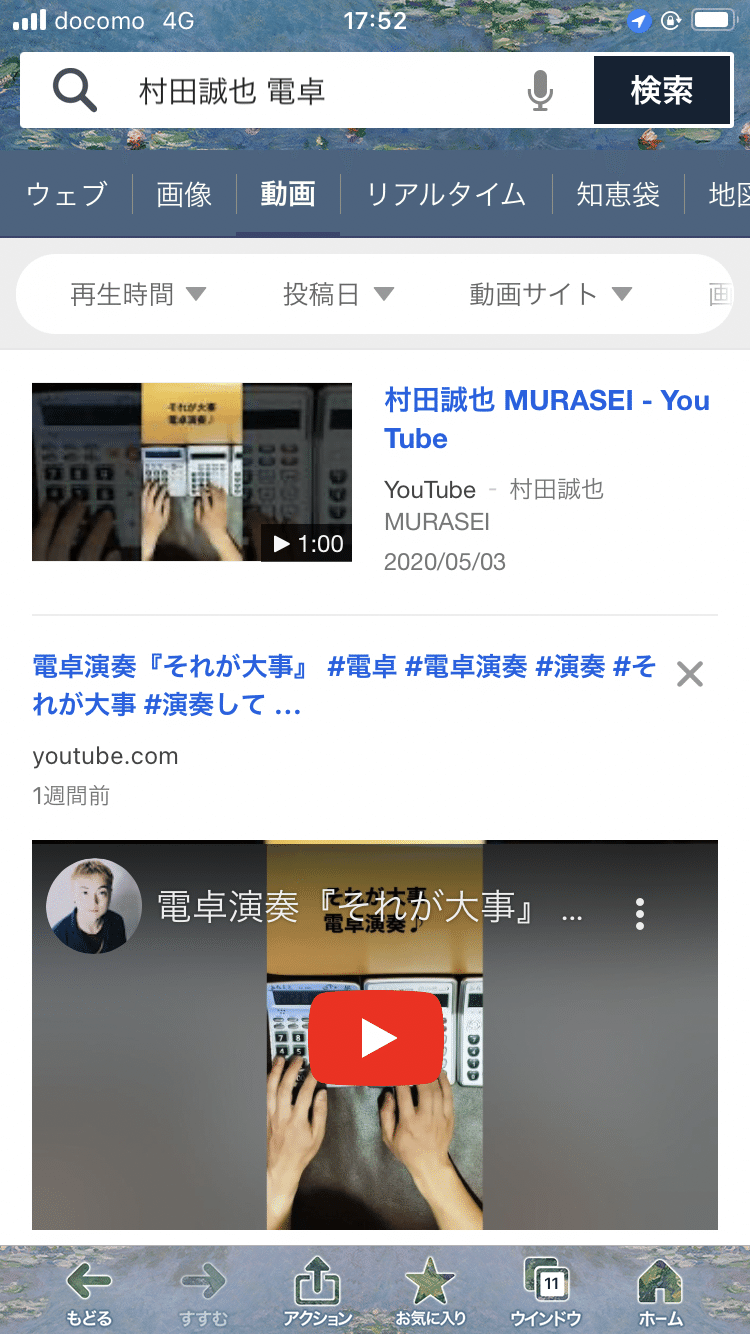
Task: Switch to the 知恵袋 tab
Action: point(618,194)
